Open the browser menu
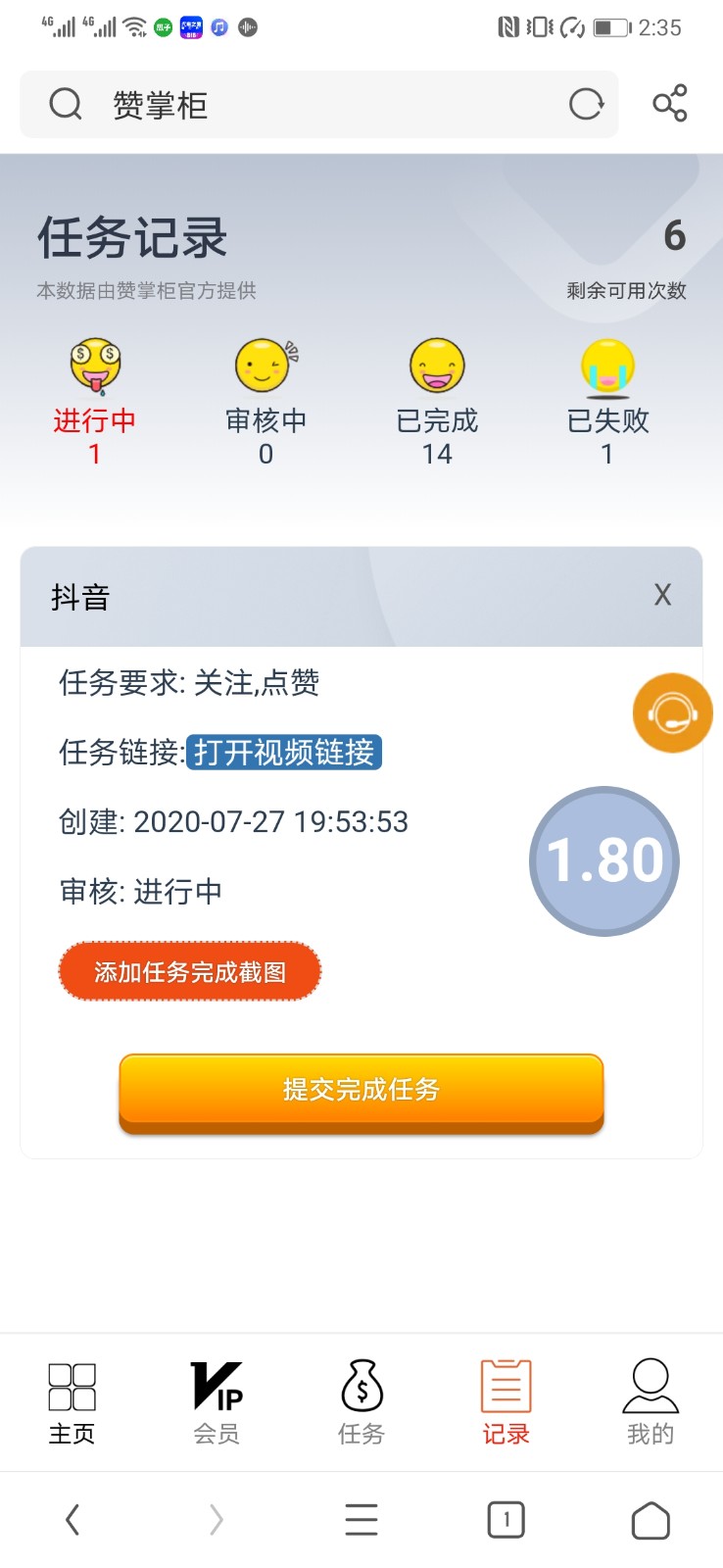 (361, 1520)
